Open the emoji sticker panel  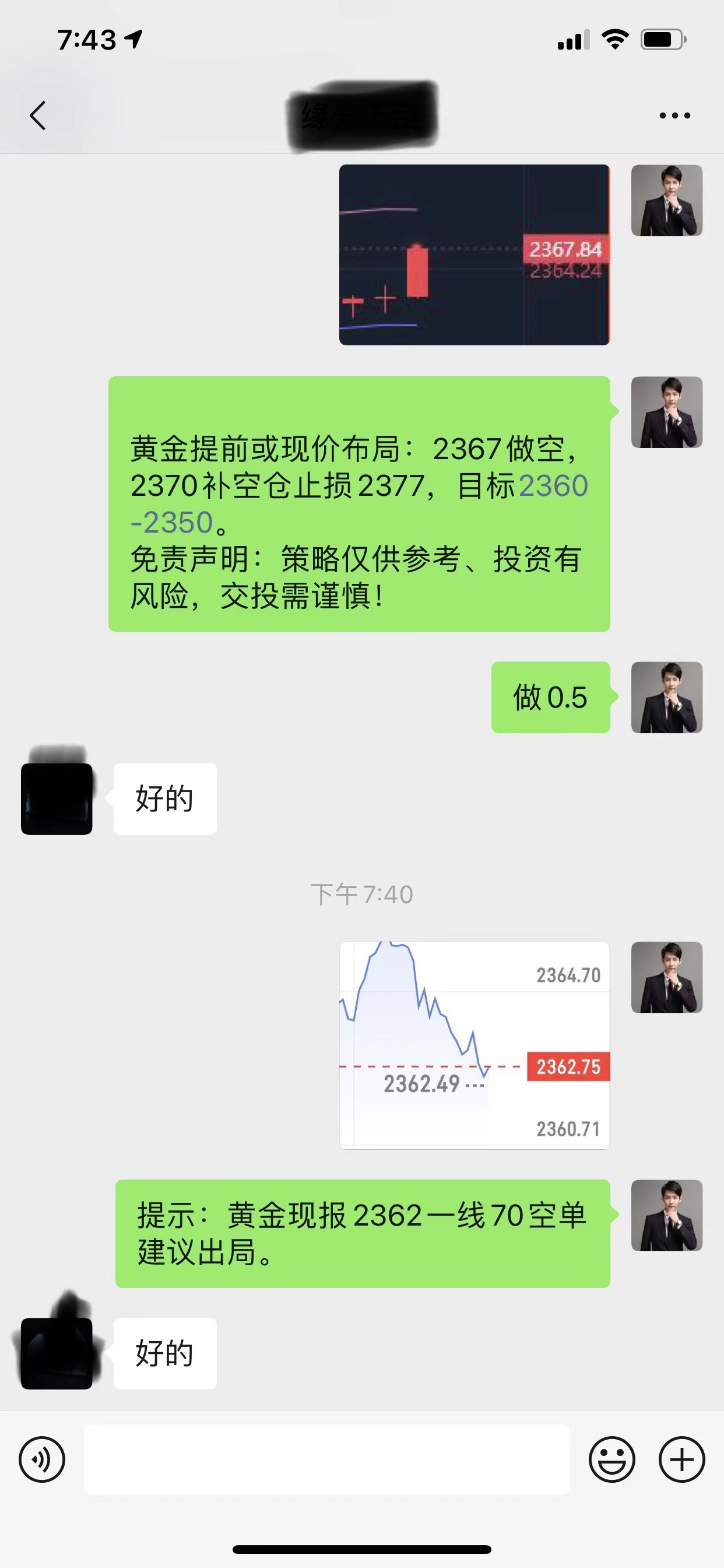(x=611, y=1459)
